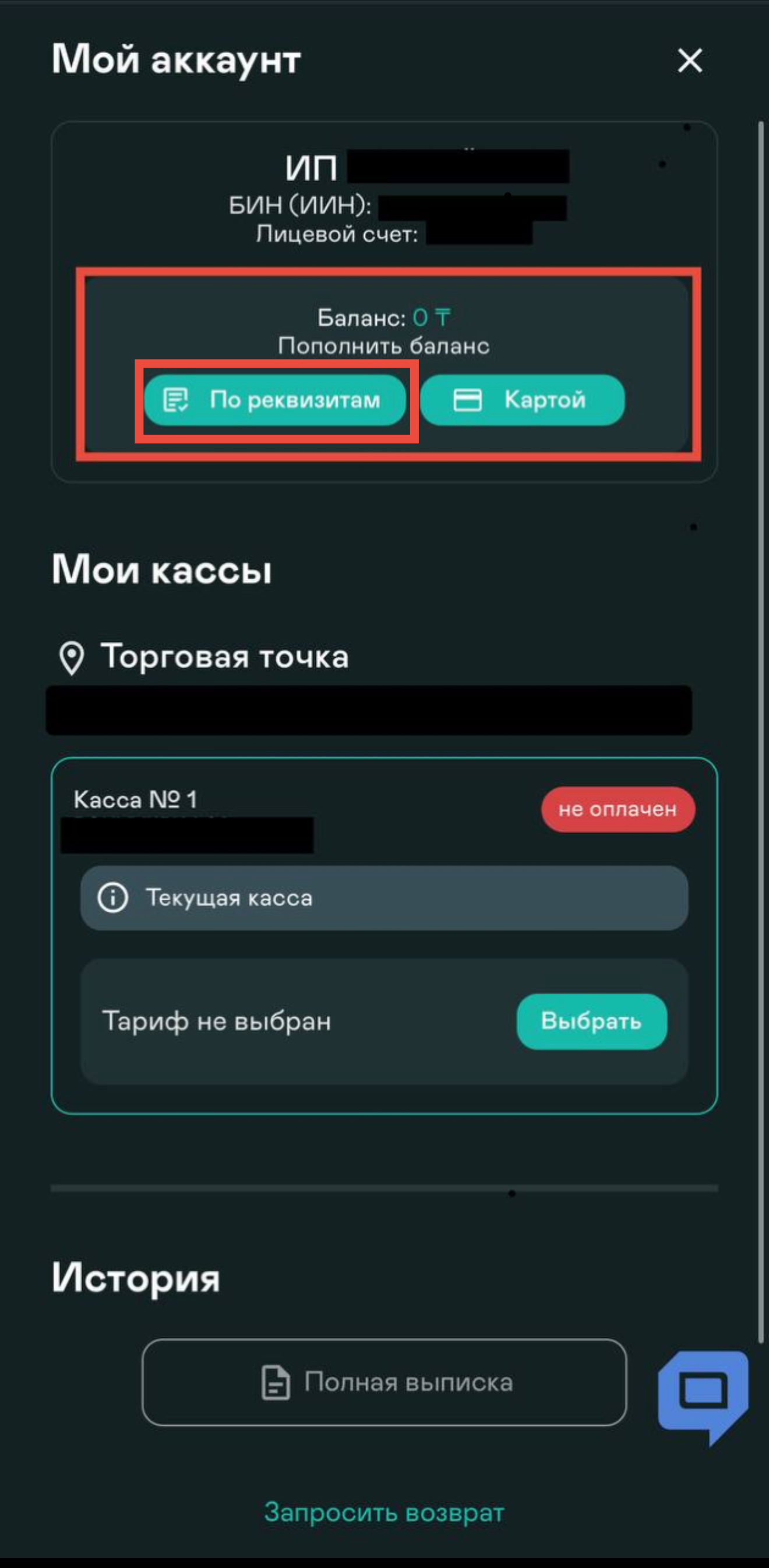
Task: Open the Касса № 1 card
Action: tap(304, 801)
